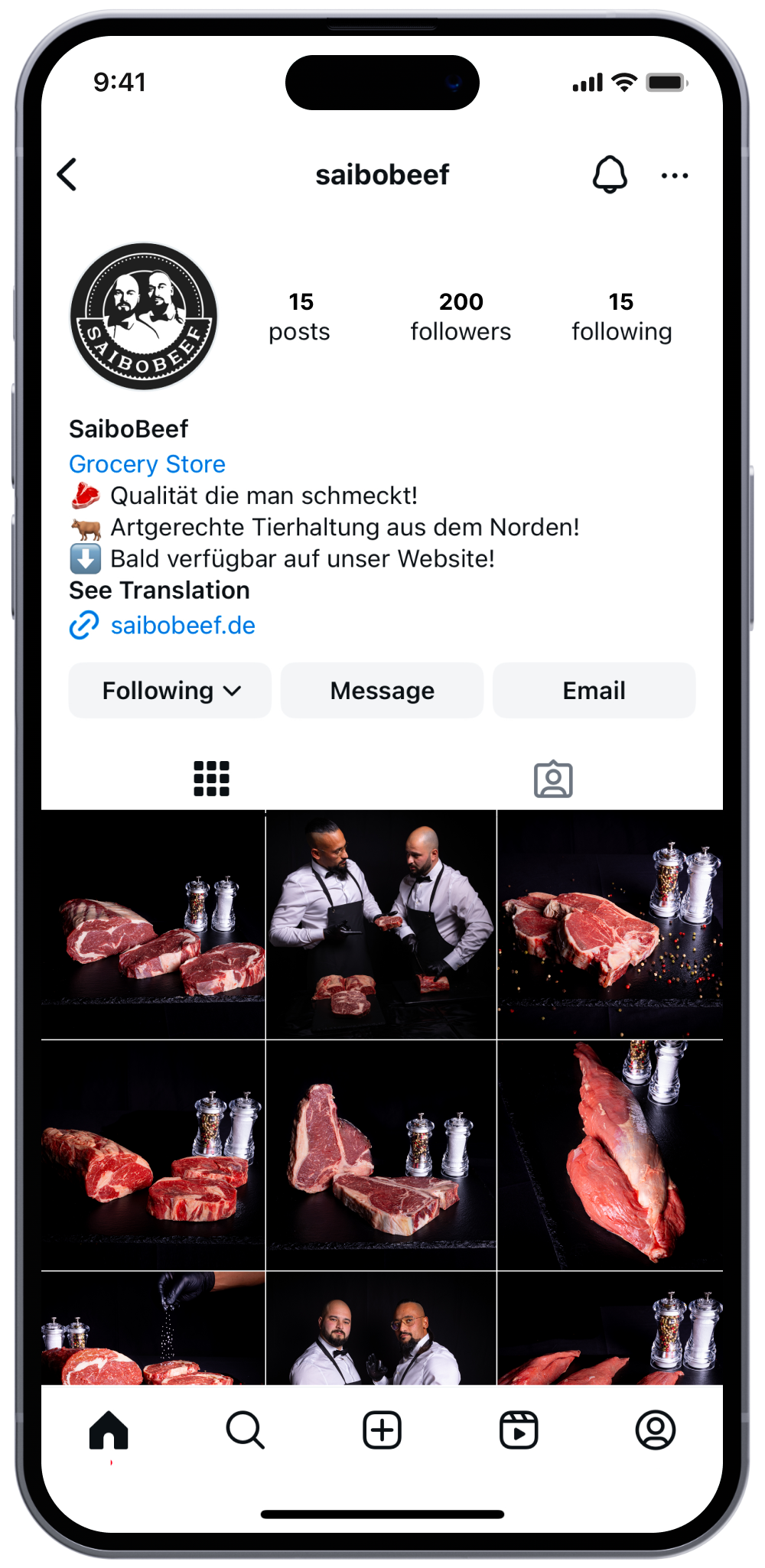Expand the Following dropdown button
This screenshot has width=765, height=1568.
click(x=170, y=691)
